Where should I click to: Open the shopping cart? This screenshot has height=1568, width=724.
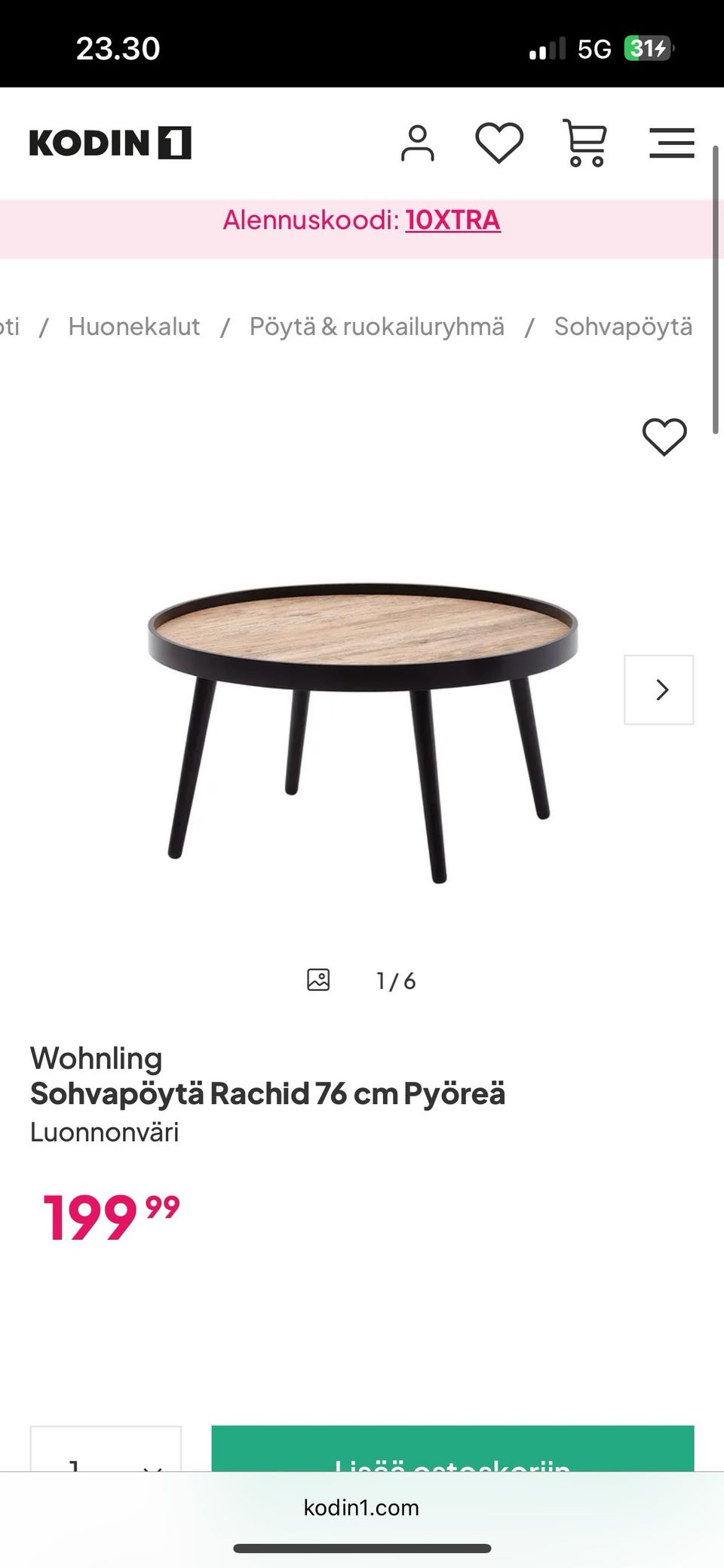[x=584, y=143]
